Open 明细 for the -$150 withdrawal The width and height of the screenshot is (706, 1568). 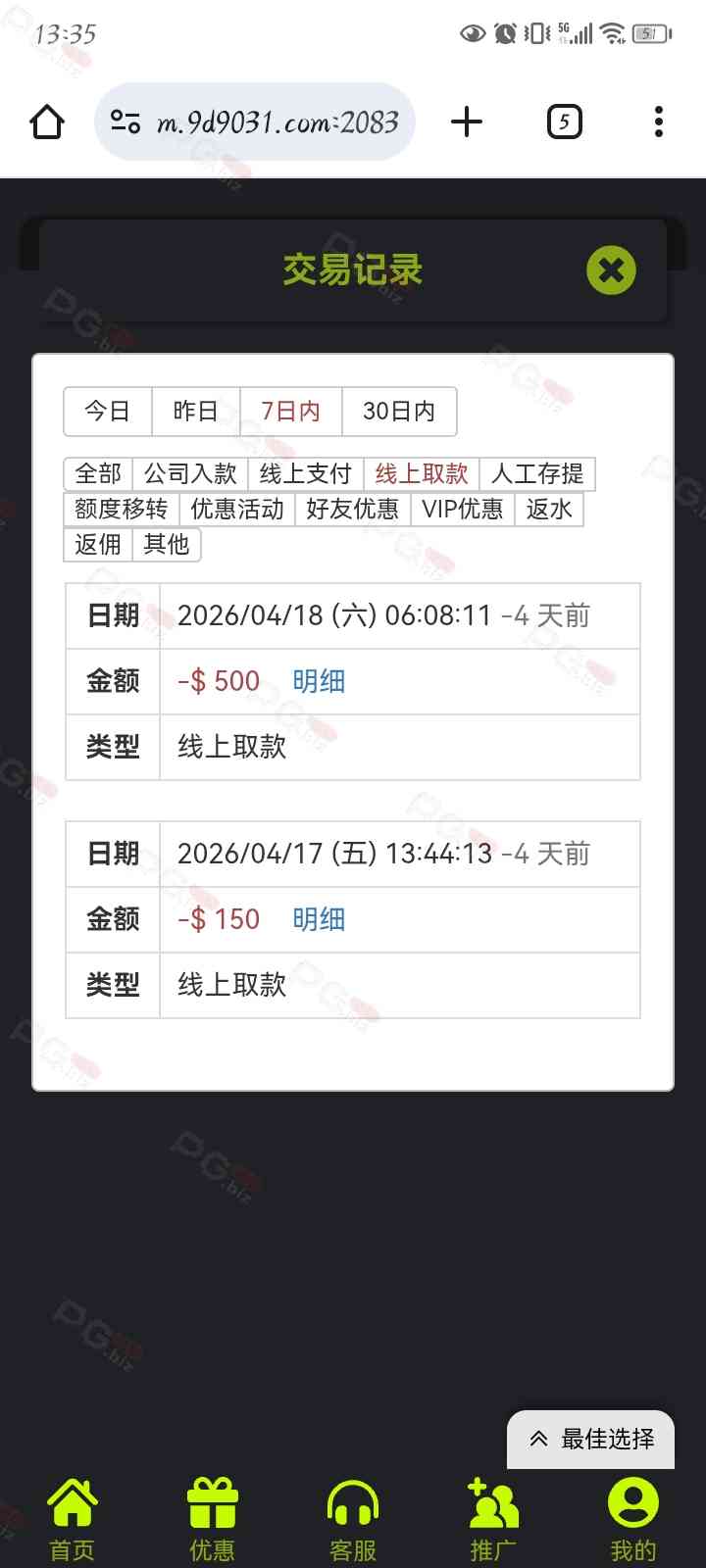[x=319, y=919]
